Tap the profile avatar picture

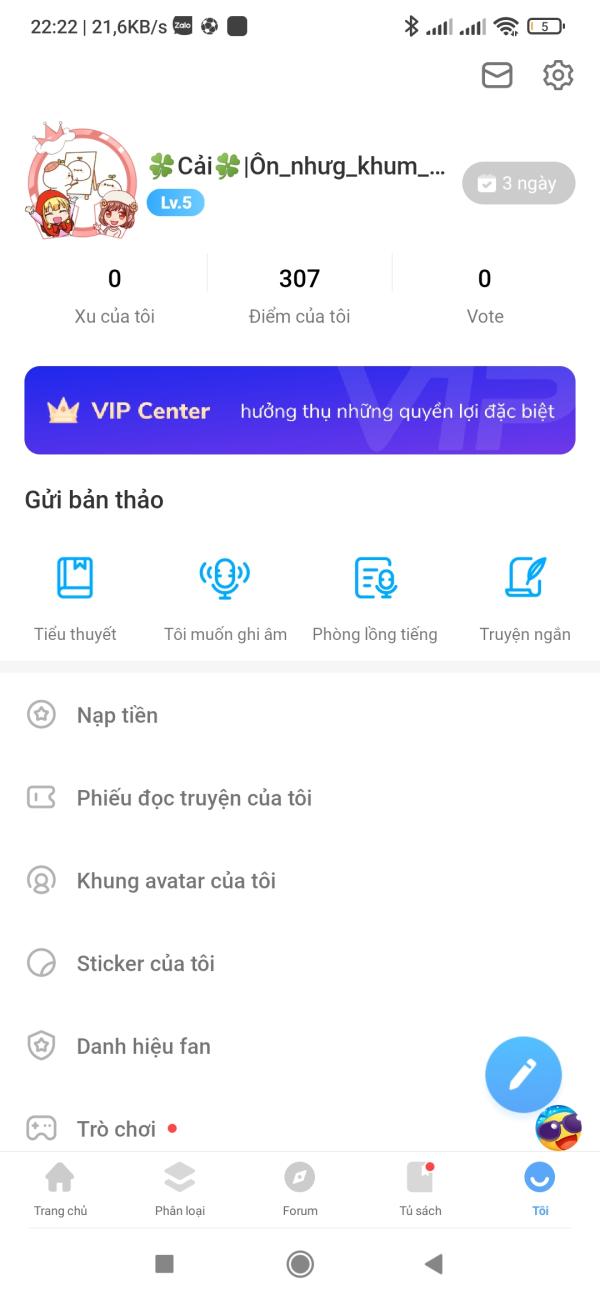[80, 180]
